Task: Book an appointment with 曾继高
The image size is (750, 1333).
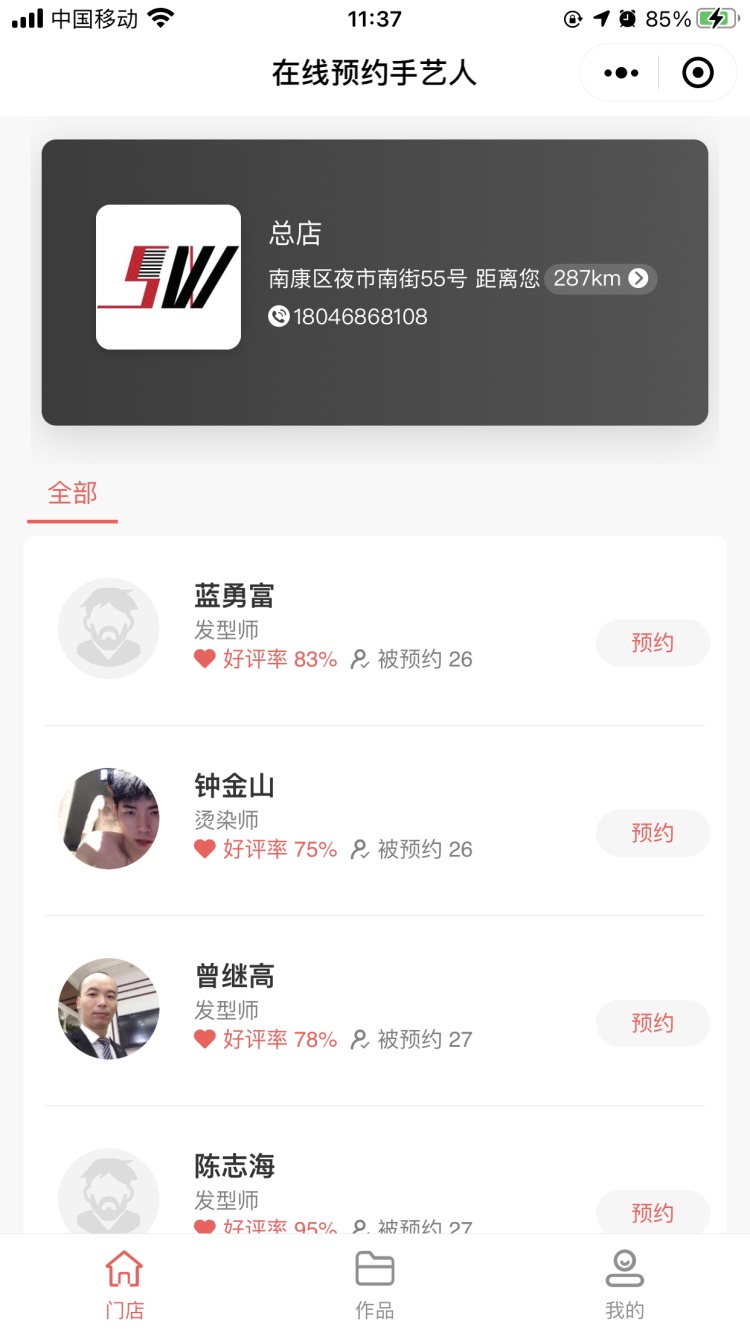Action: pyautogui.click(x=652, y=1023)
